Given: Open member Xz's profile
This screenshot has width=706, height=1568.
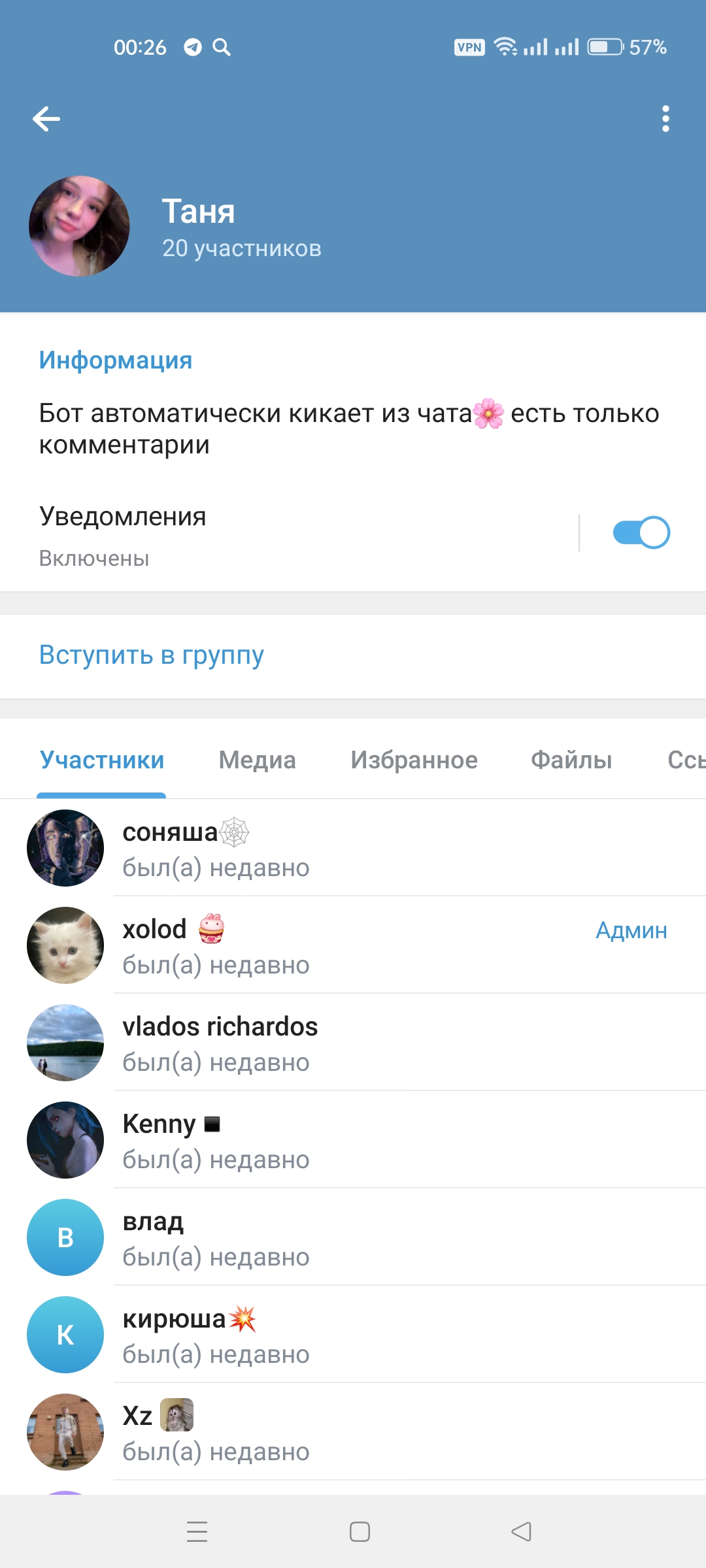Looking at the screenshot, I should click(353, 1432).
